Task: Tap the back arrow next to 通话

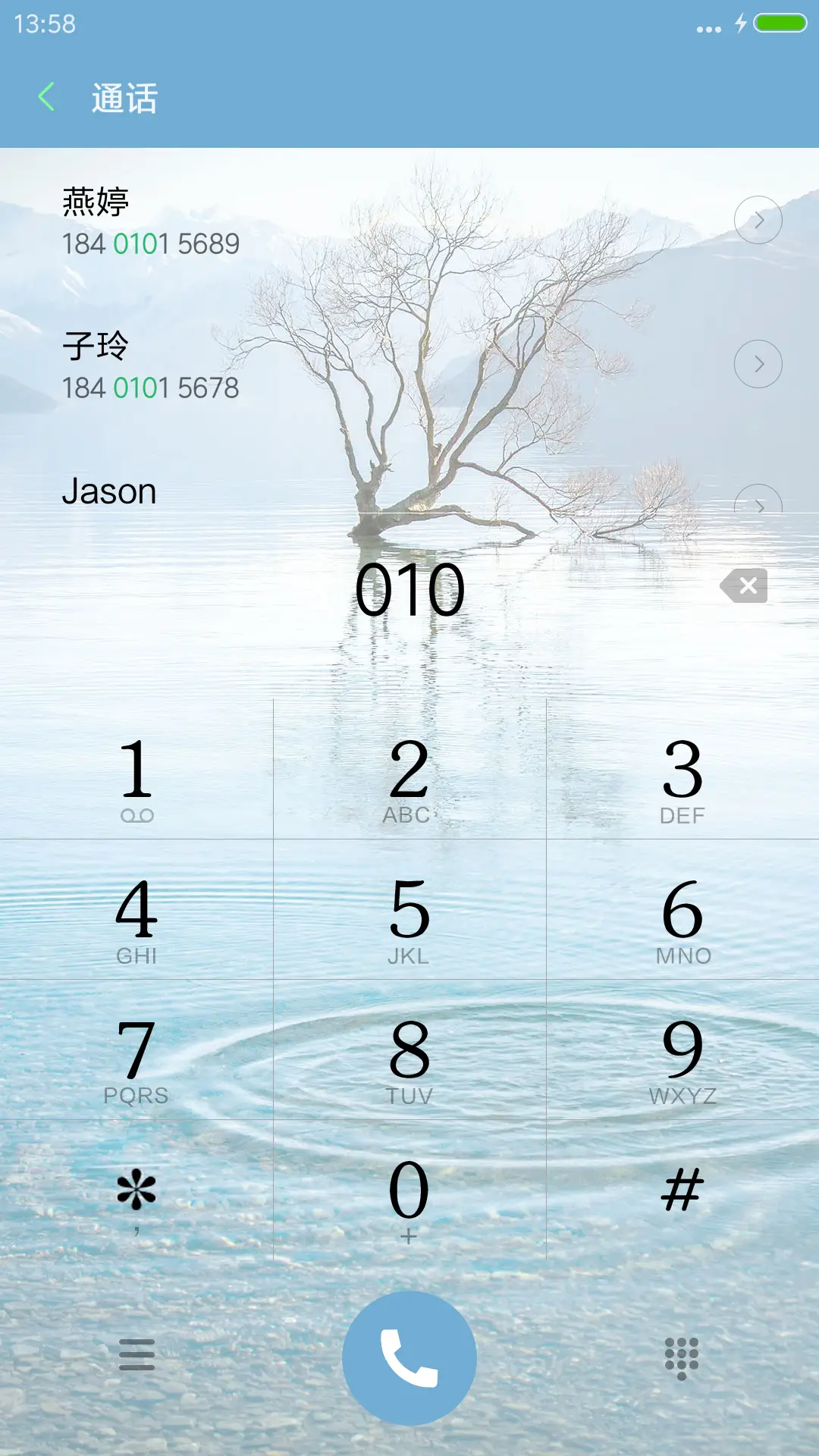Action: [x=47, y=97]
